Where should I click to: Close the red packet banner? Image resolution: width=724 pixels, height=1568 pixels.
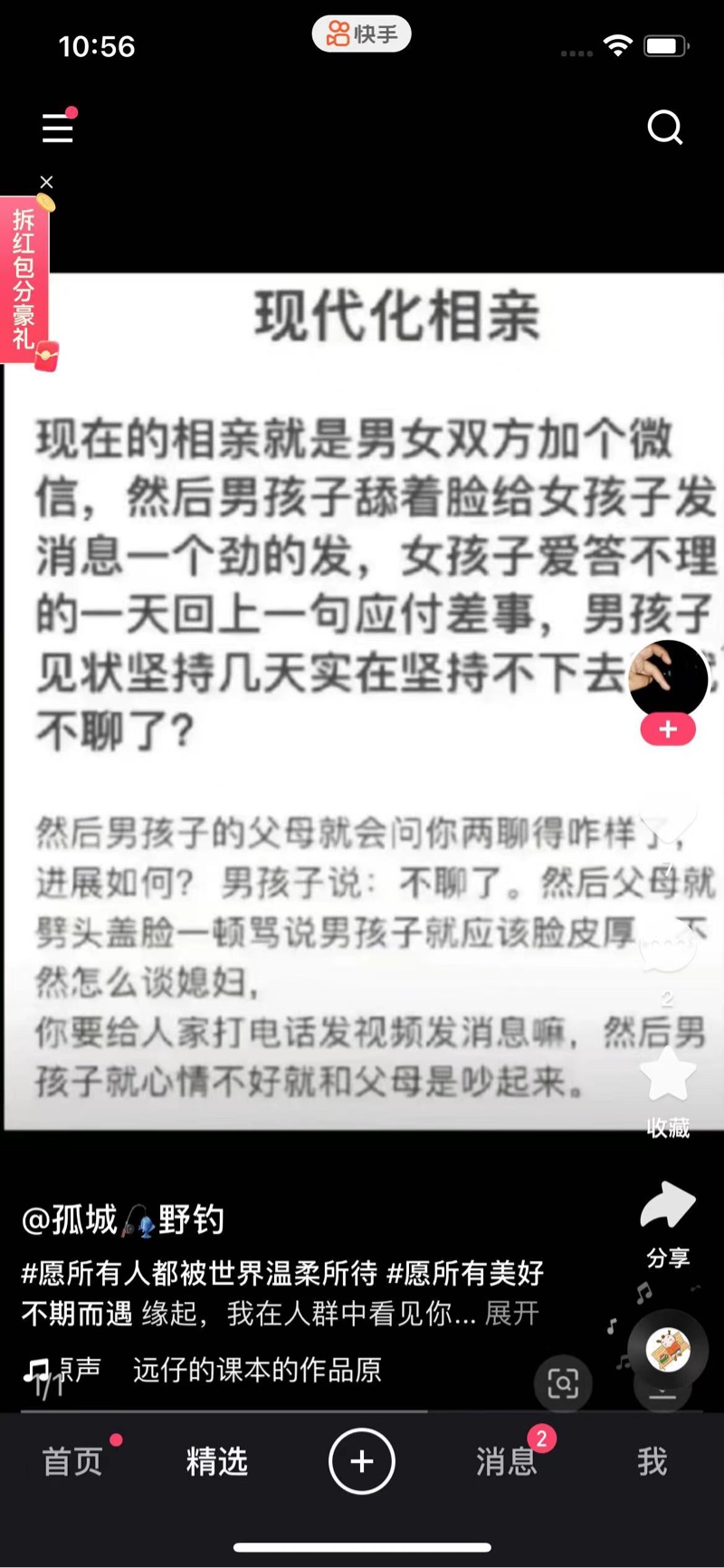coord(46,182)
